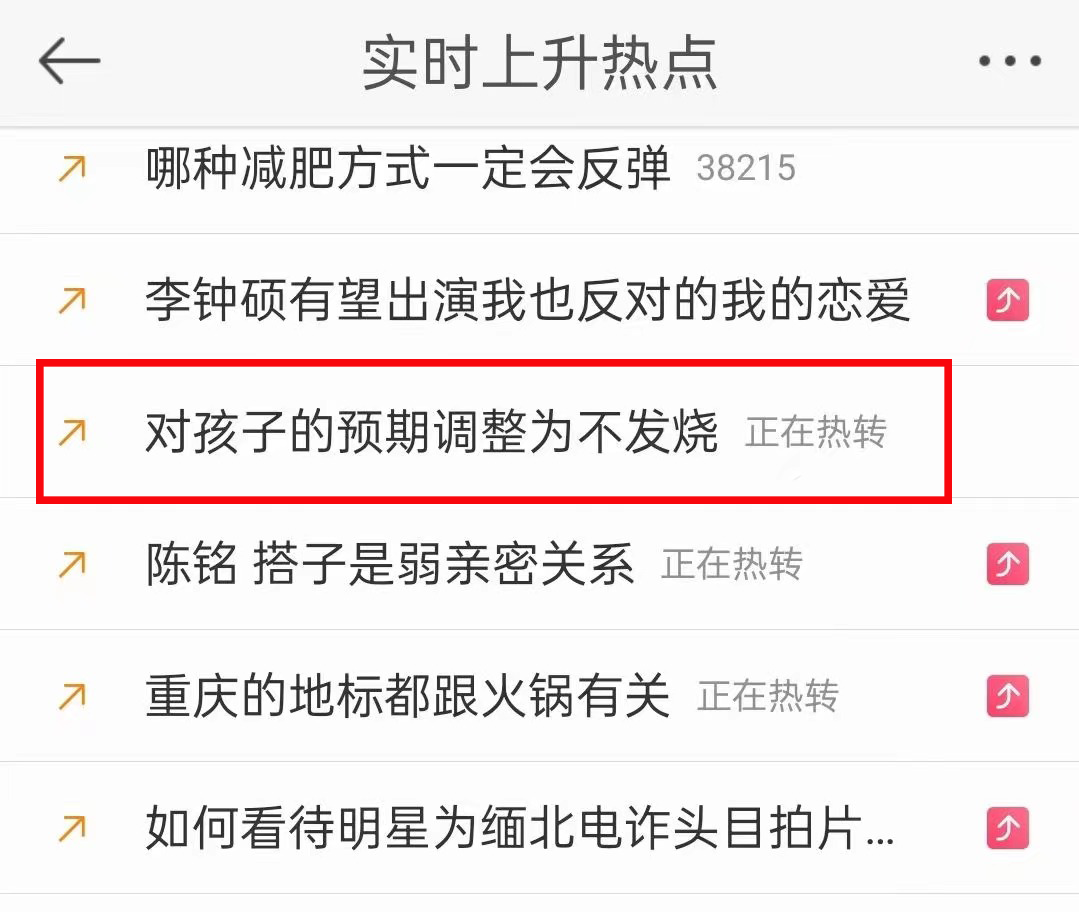The image size is (1079, 912).
Task: View the topic 重庆的地标都跟火锅有关
Action: (408, 696)
